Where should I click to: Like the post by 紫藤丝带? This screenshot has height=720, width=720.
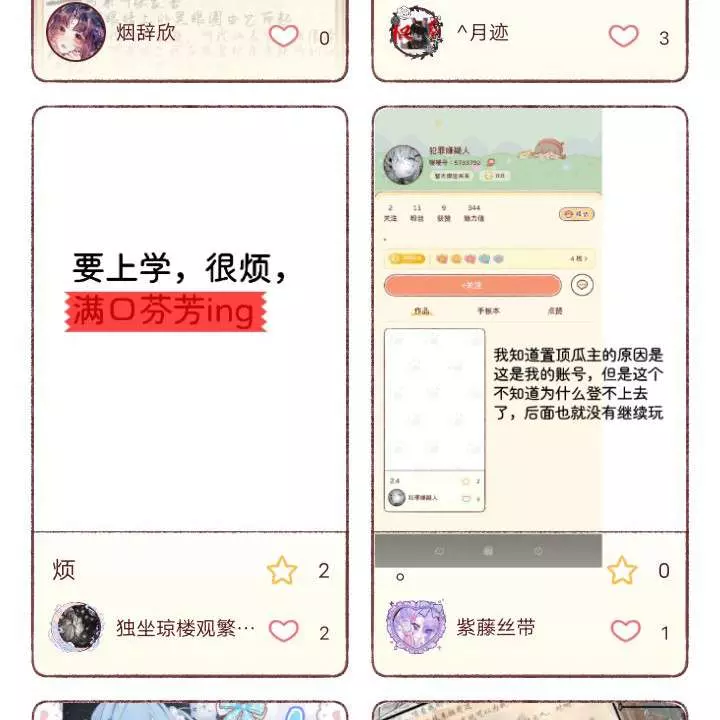625,631
